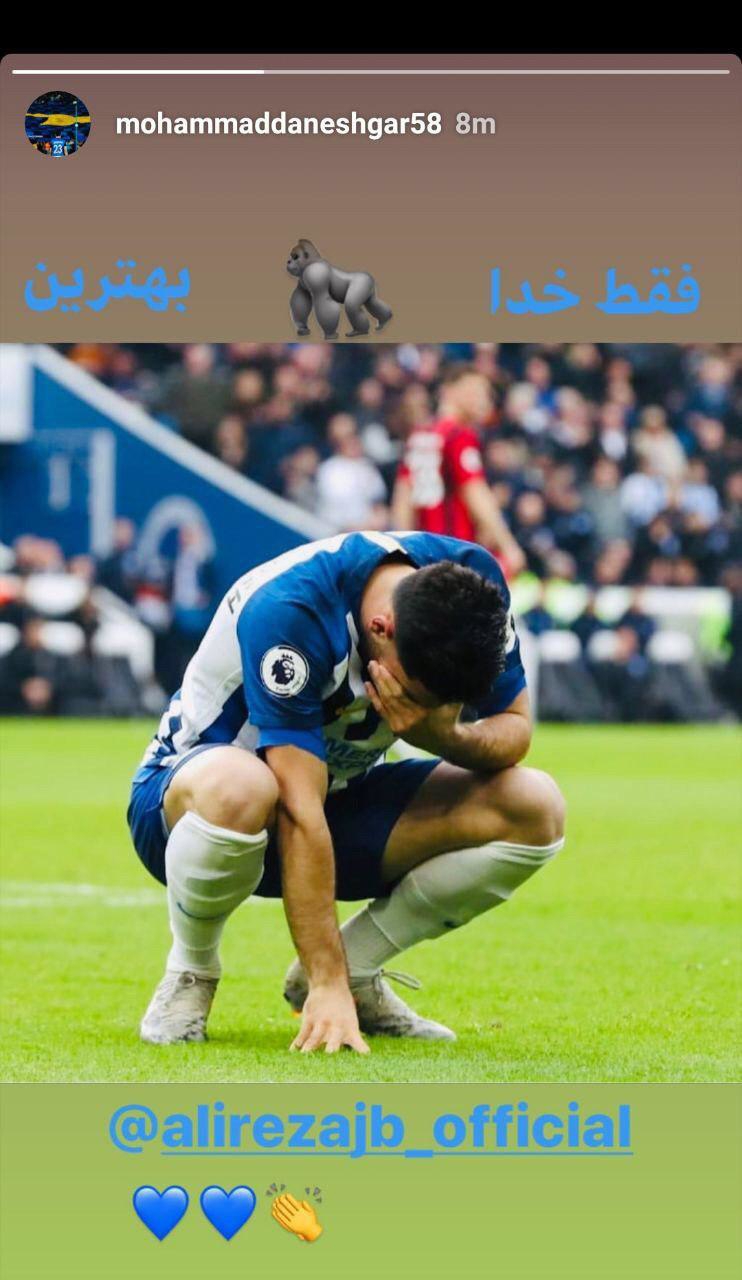Tap the username mohammaddaneshgar58
The width and height of the screenshot is (742, 1280).
[278, 124]
